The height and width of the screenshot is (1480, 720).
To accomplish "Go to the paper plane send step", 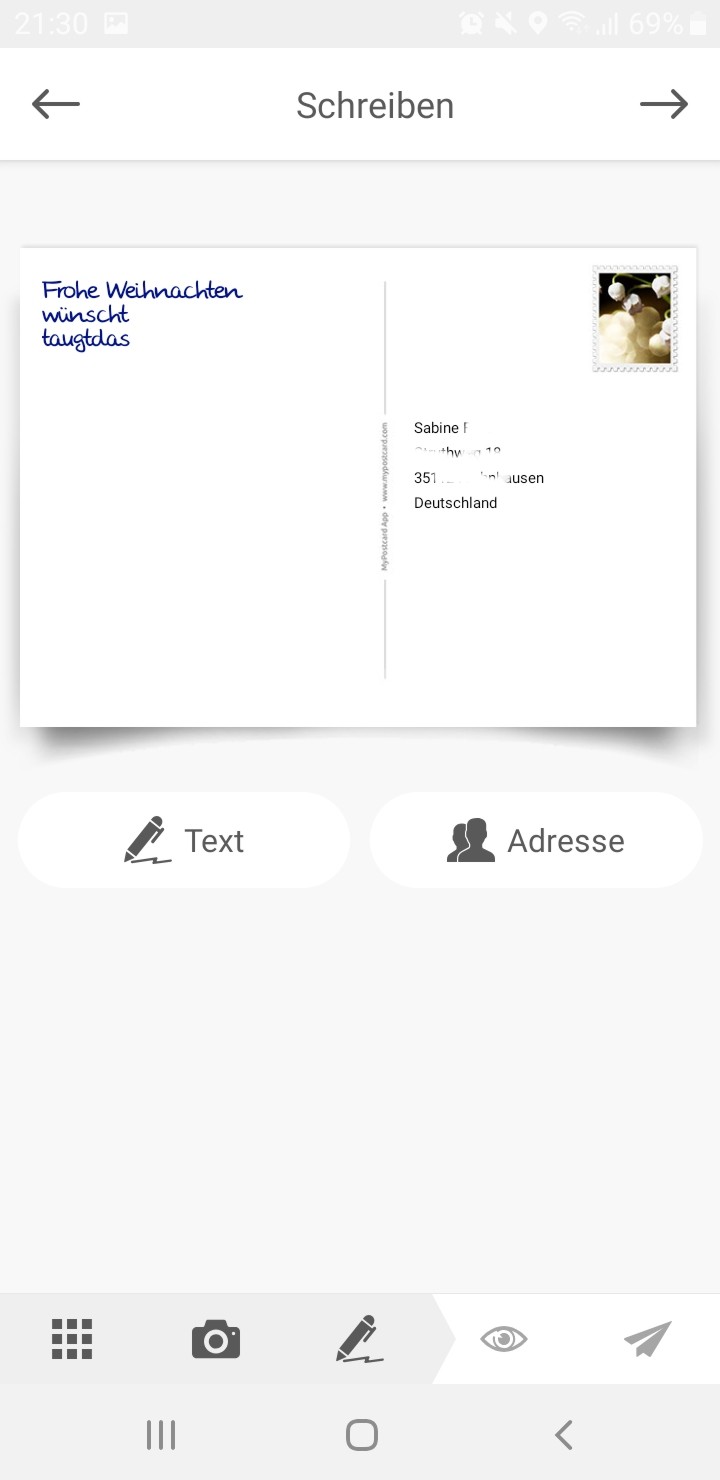I will (648, 1339).
